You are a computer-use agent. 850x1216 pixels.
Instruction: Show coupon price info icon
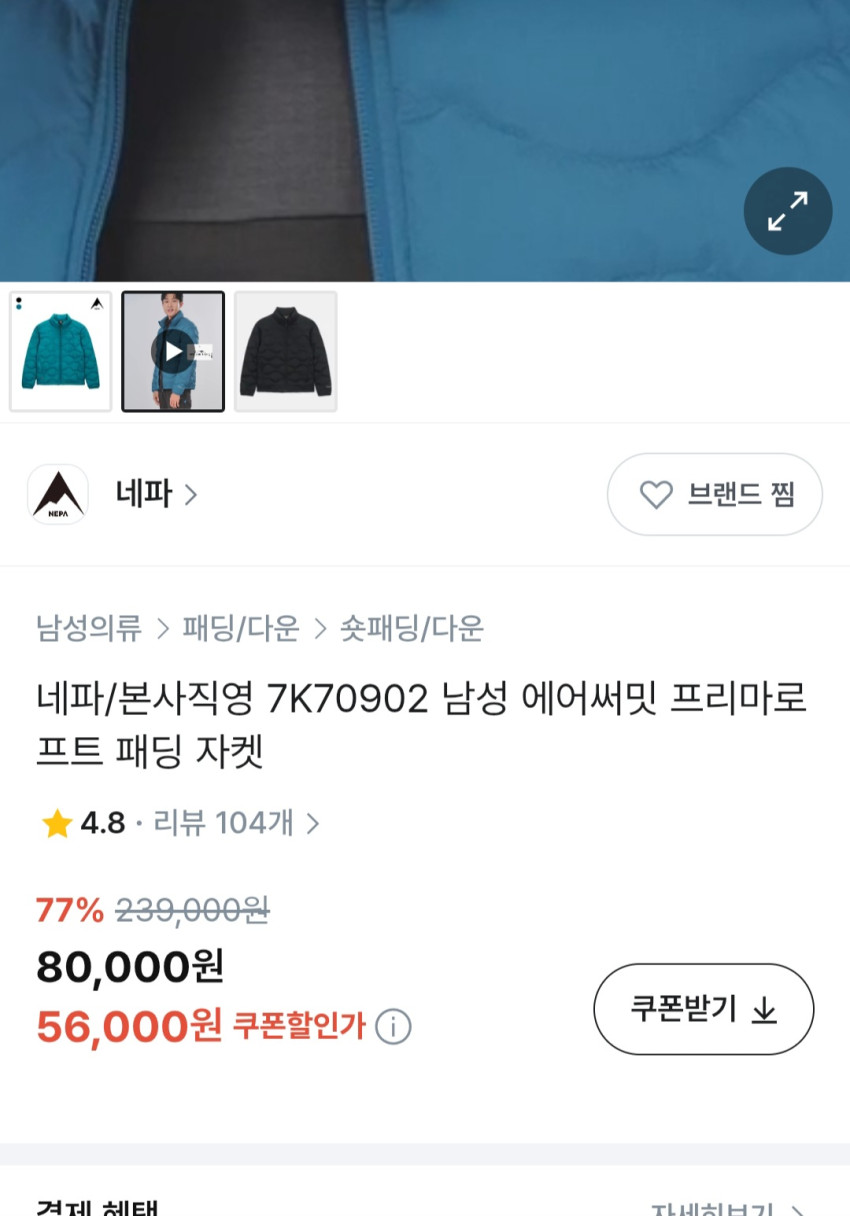click(393, 1027)
